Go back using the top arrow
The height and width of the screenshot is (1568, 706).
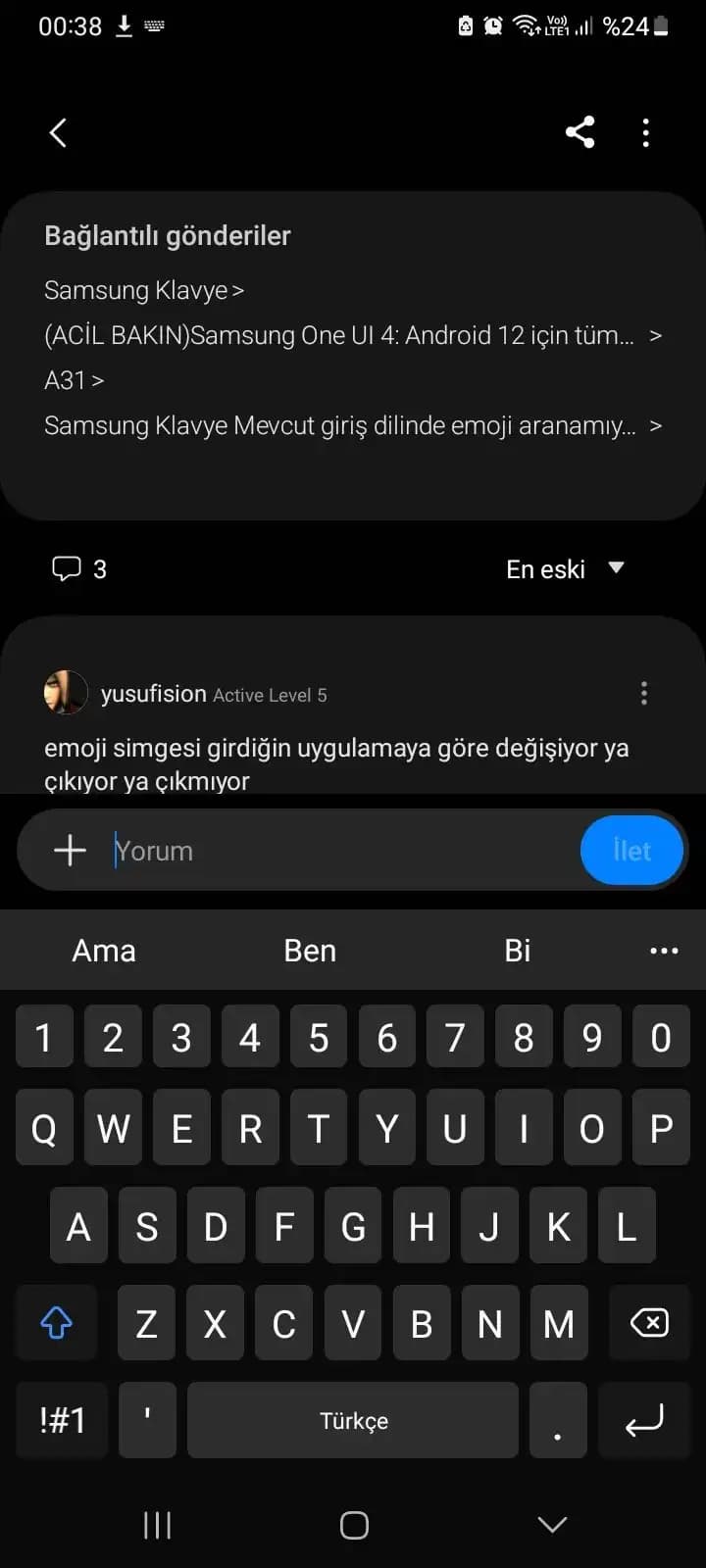tap(58, 132)
